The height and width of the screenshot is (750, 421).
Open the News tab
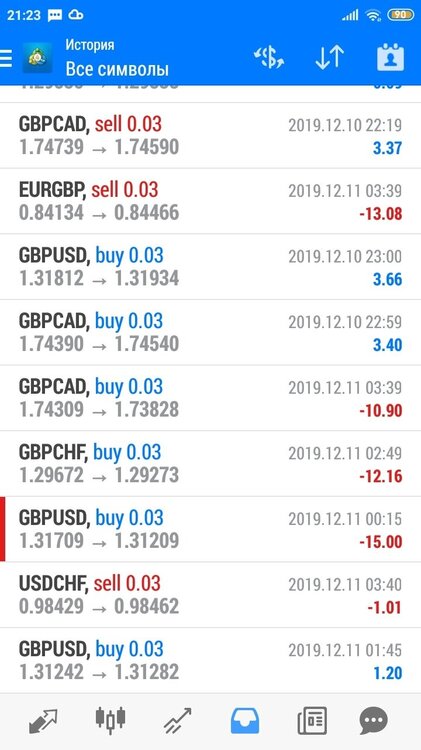312,721
